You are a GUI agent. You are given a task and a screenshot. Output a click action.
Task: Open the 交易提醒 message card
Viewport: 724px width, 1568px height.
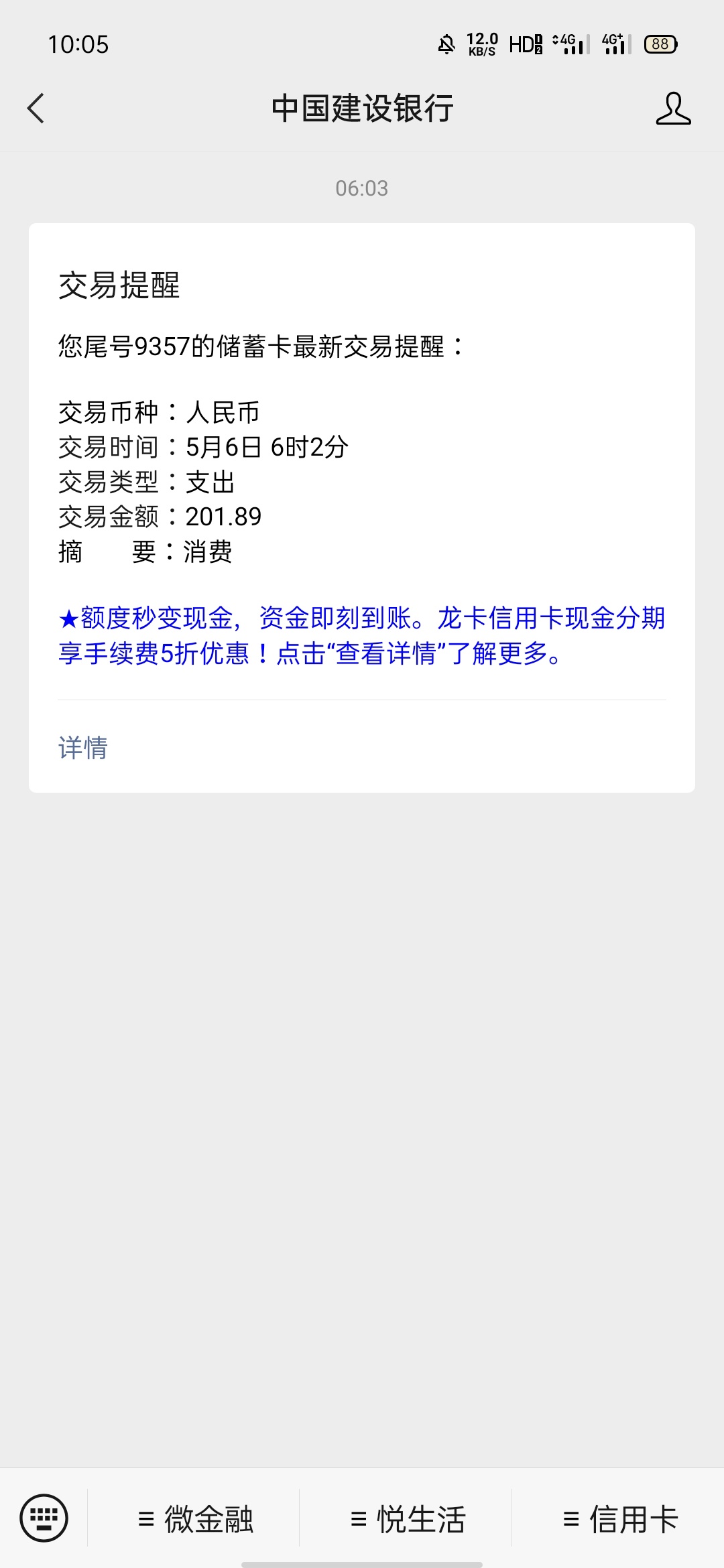362,508
